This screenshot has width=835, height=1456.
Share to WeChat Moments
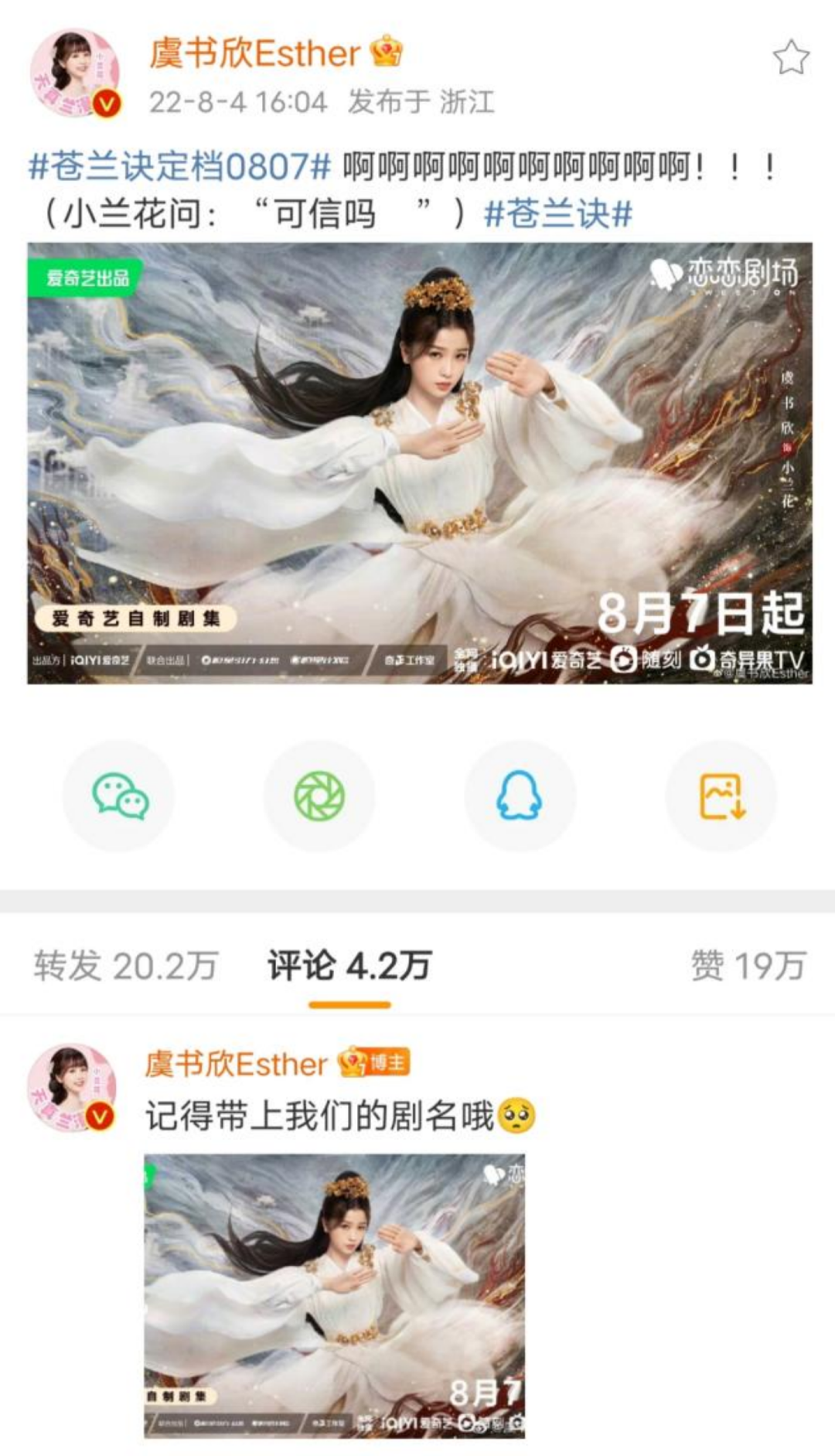319,796
